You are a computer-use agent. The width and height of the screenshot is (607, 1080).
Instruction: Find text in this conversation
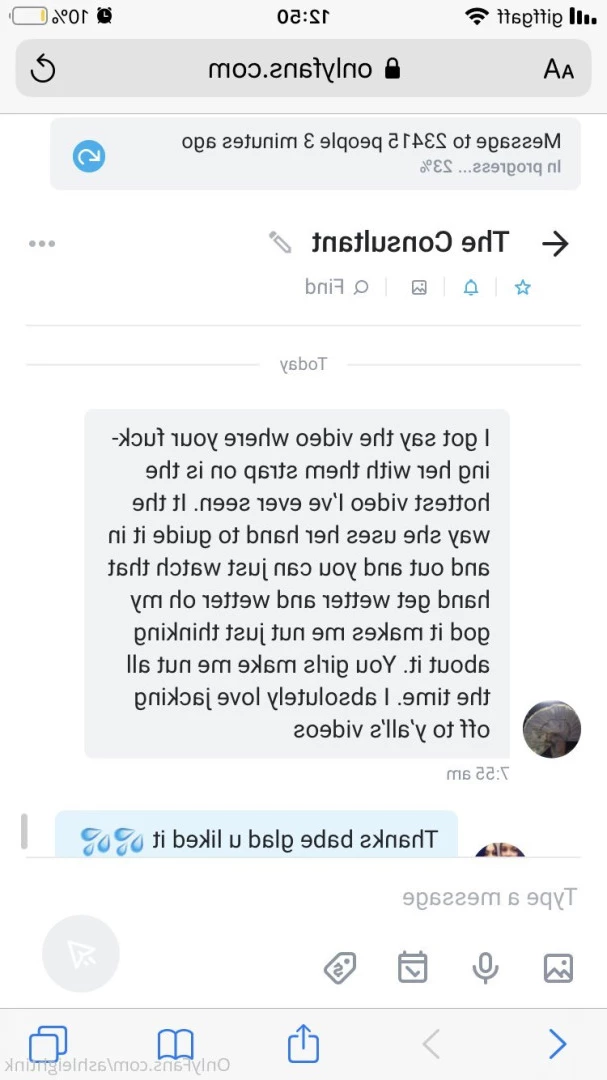[337, 288]
